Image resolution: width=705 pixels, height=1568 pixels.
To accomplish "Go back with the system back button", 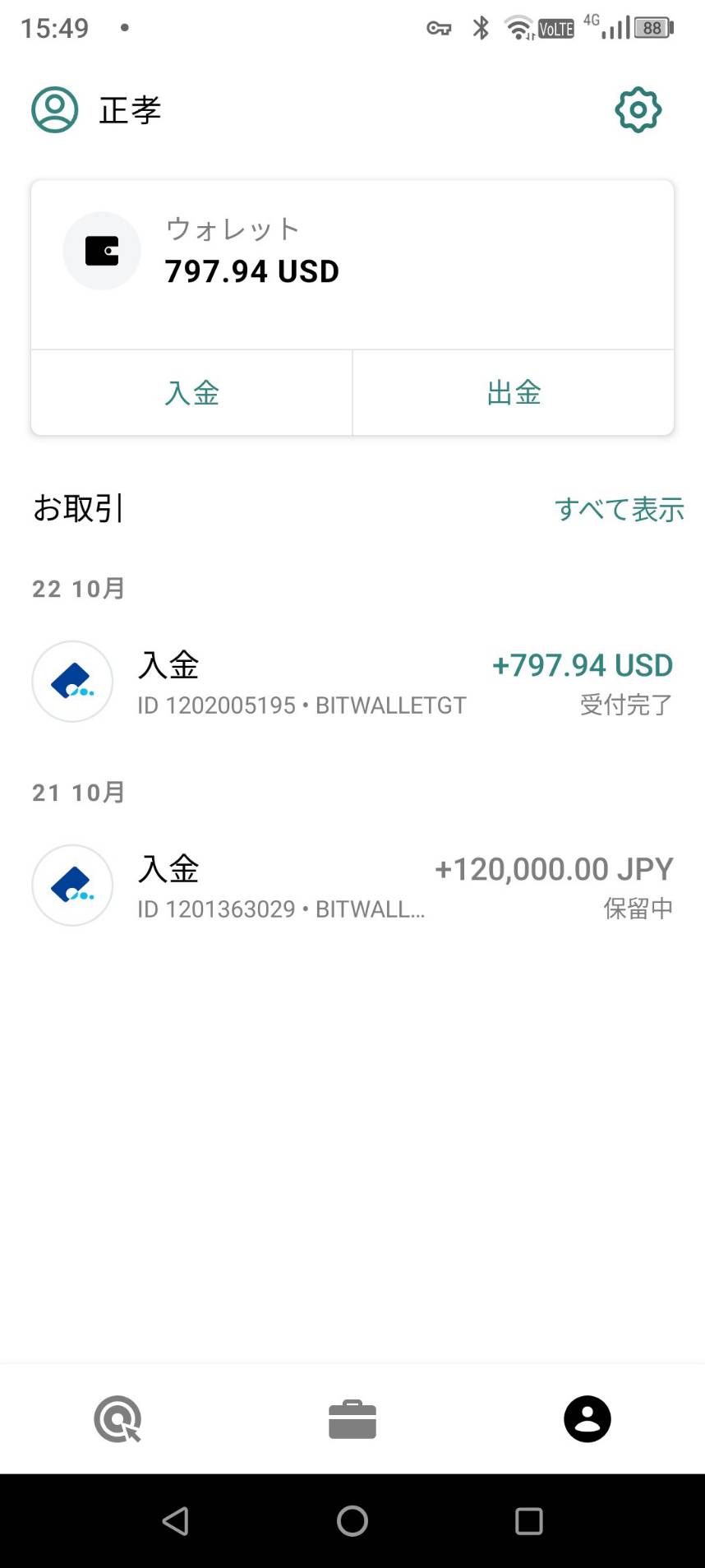I will click(176, 1521).
